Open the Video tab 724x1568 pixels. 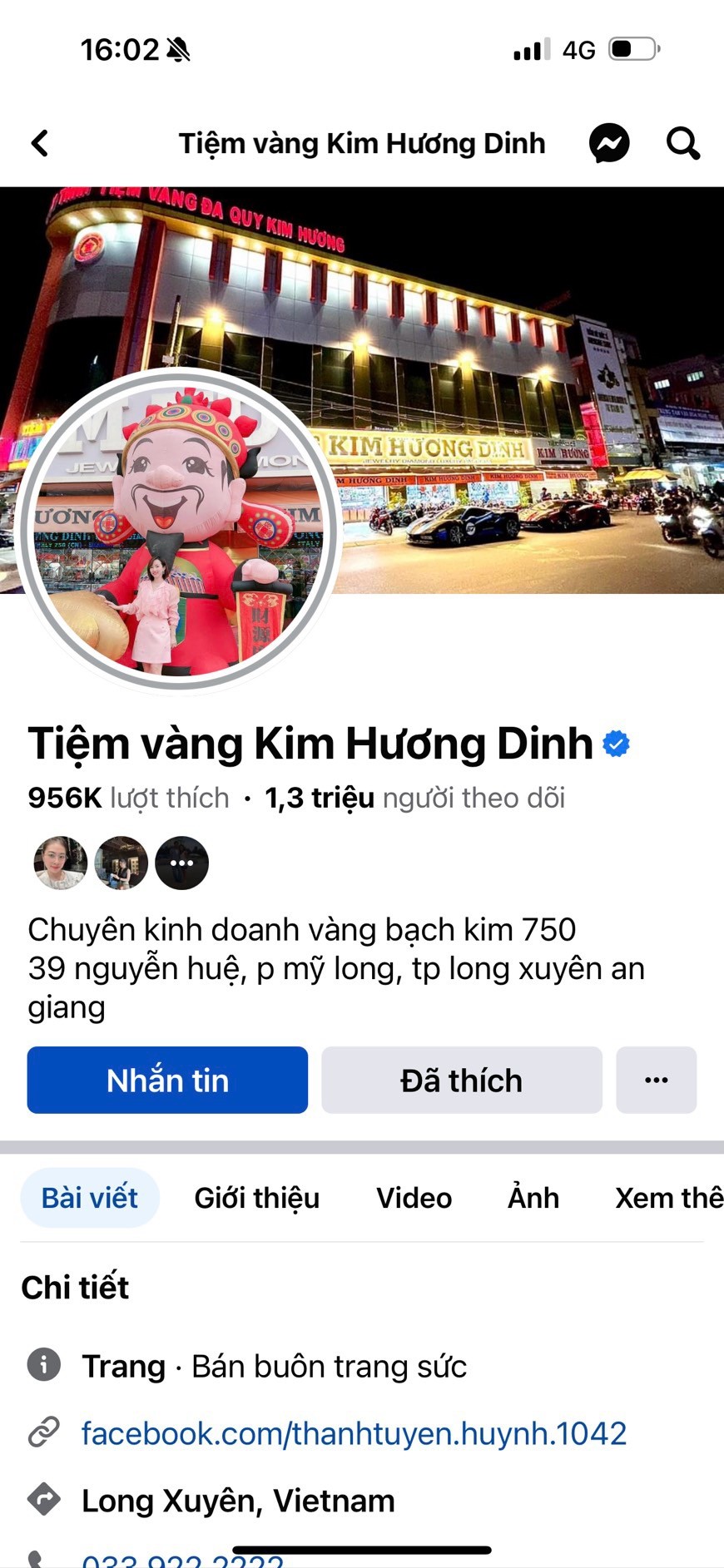(414, 1198)
